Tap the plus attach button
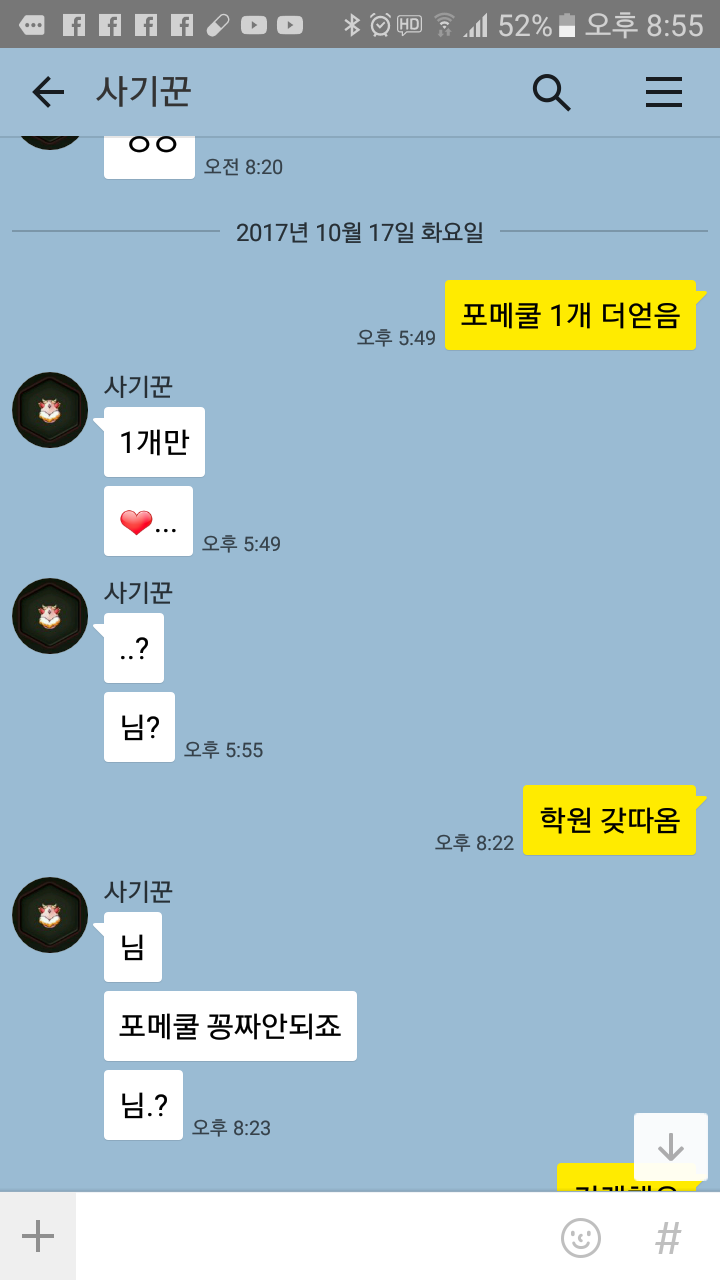This screenshot has height=1280, width=720. click(38, 1237)
